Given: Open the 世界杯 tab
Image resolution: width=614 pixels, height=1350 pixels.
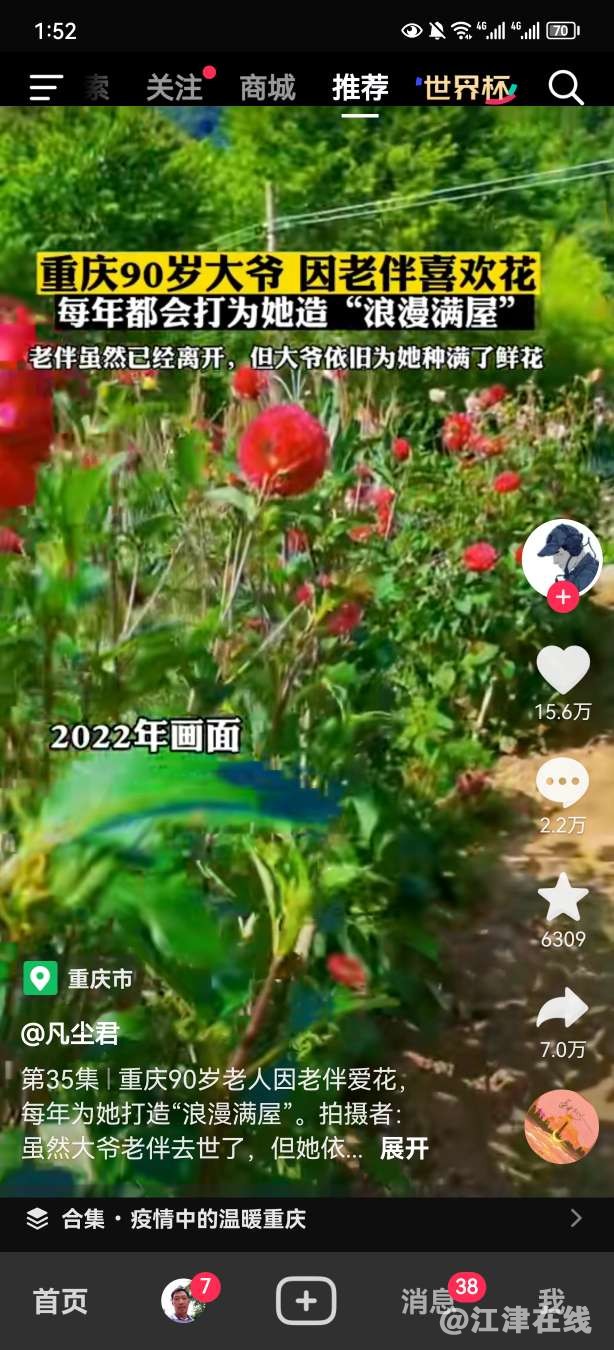Looking at the screenshot, I should [467, 88].
